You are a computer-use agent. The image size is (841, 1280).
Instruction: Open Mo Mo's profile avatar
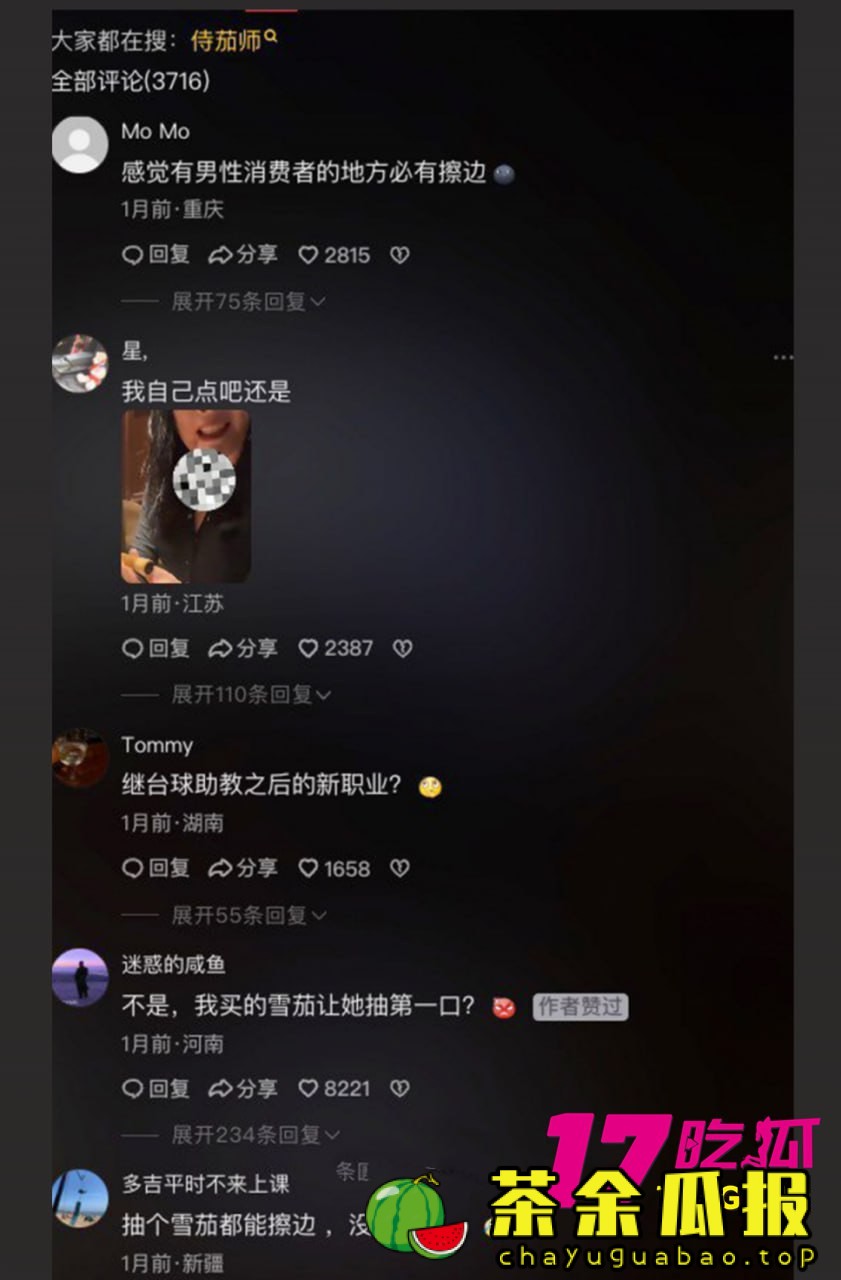(80, 145)
